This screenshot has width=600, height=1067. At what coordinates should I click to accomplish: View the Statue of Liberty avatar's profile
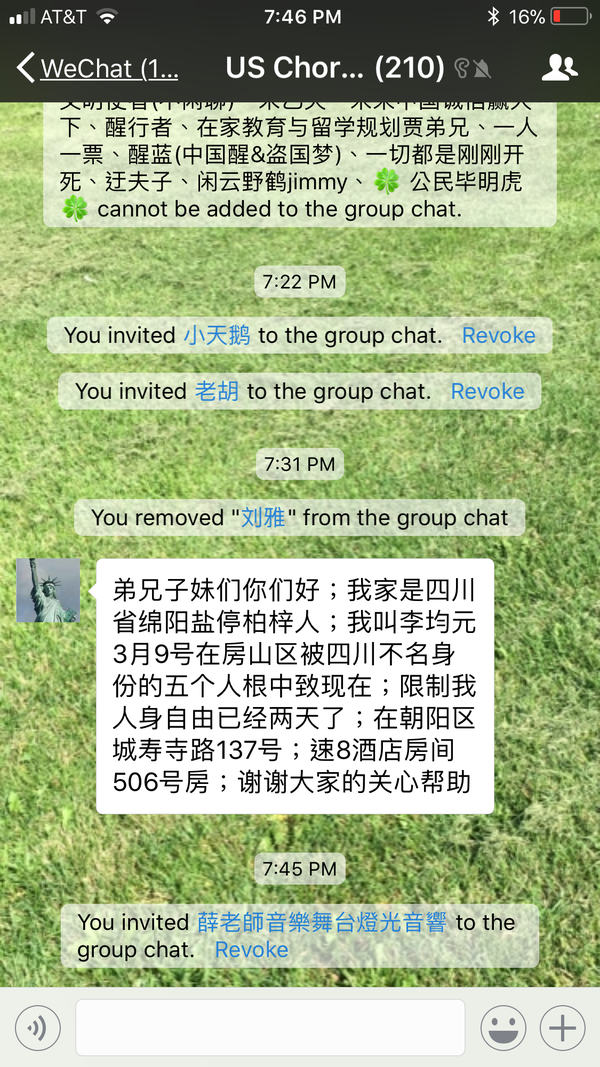48,591
